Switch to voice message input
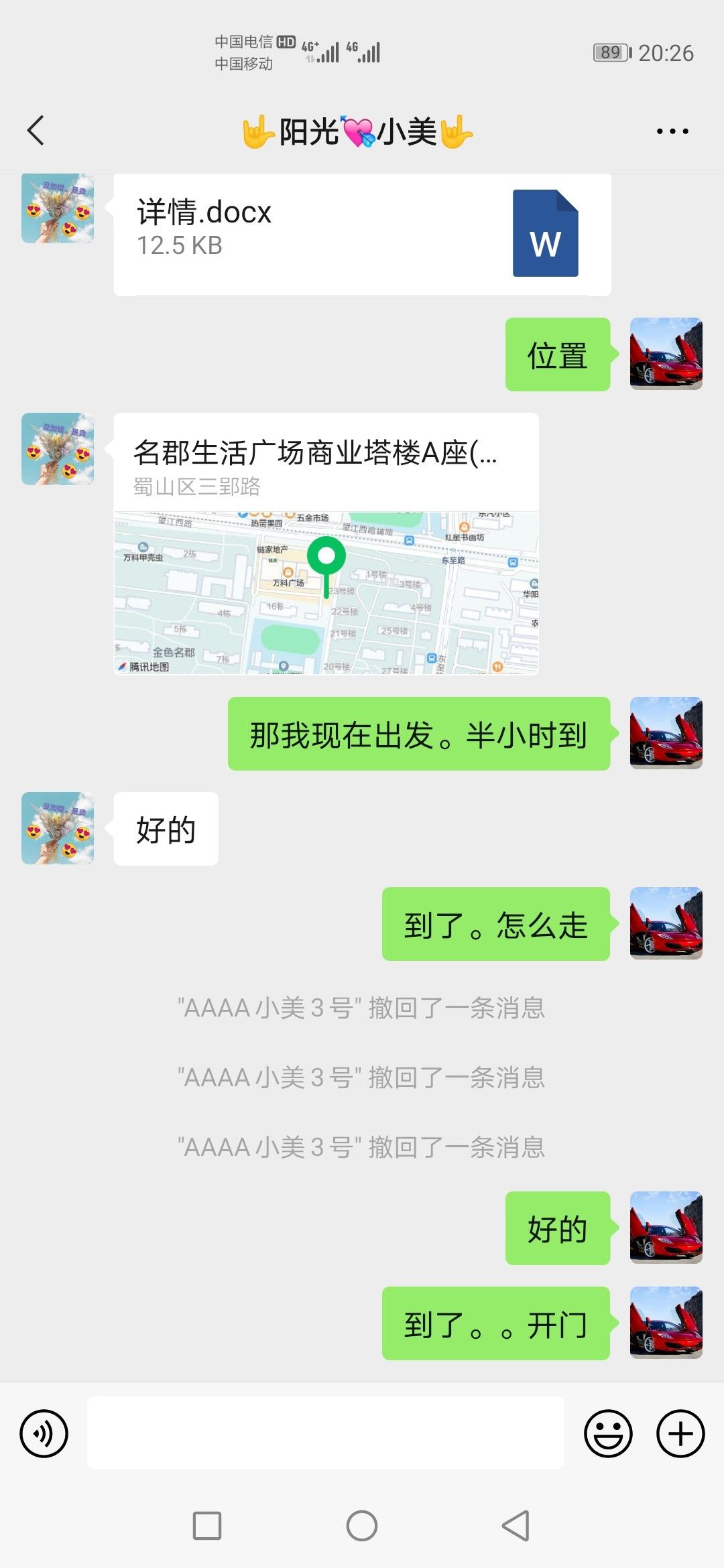This screenshot has width=724, height=1568. click(44, 1433)
